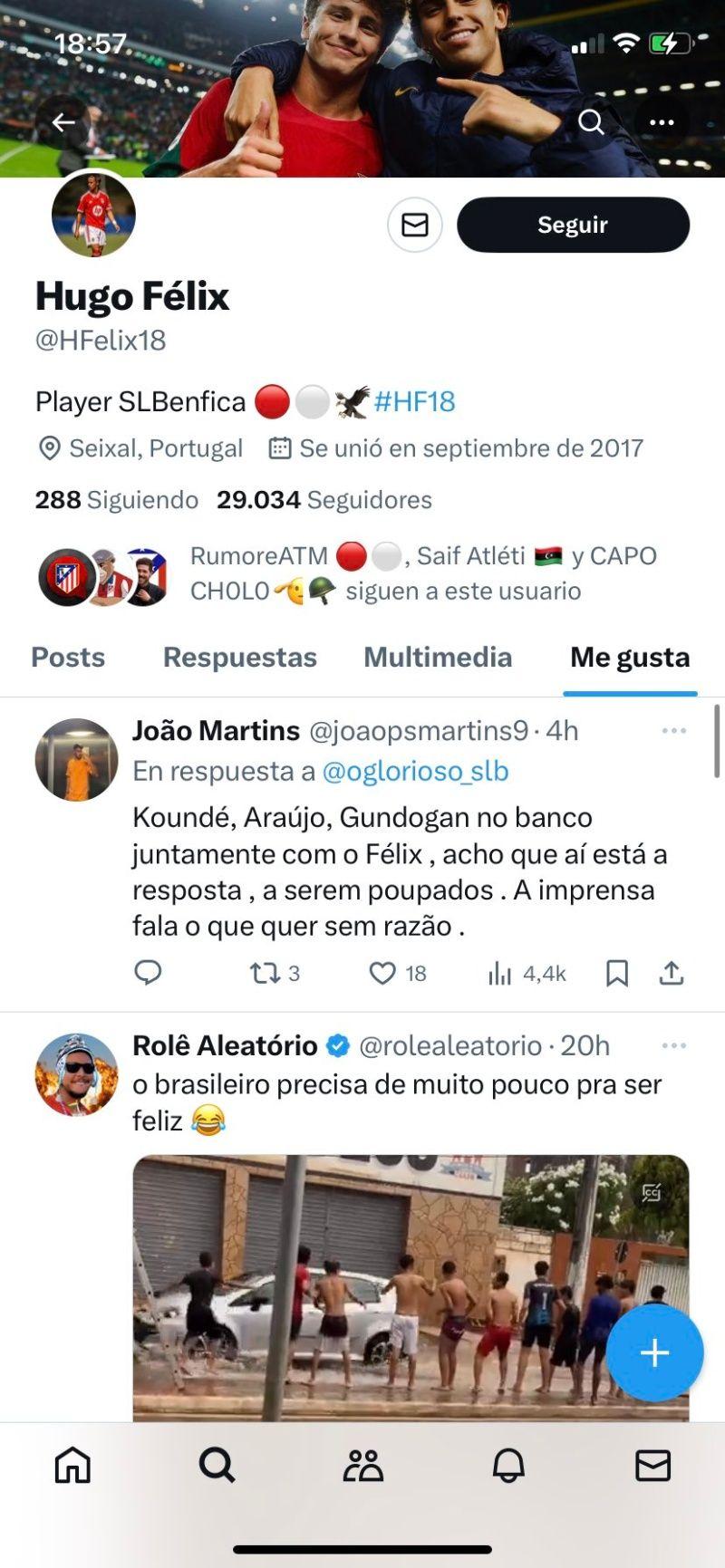Send a direct message to Hugo Félix

click(415, 225)
